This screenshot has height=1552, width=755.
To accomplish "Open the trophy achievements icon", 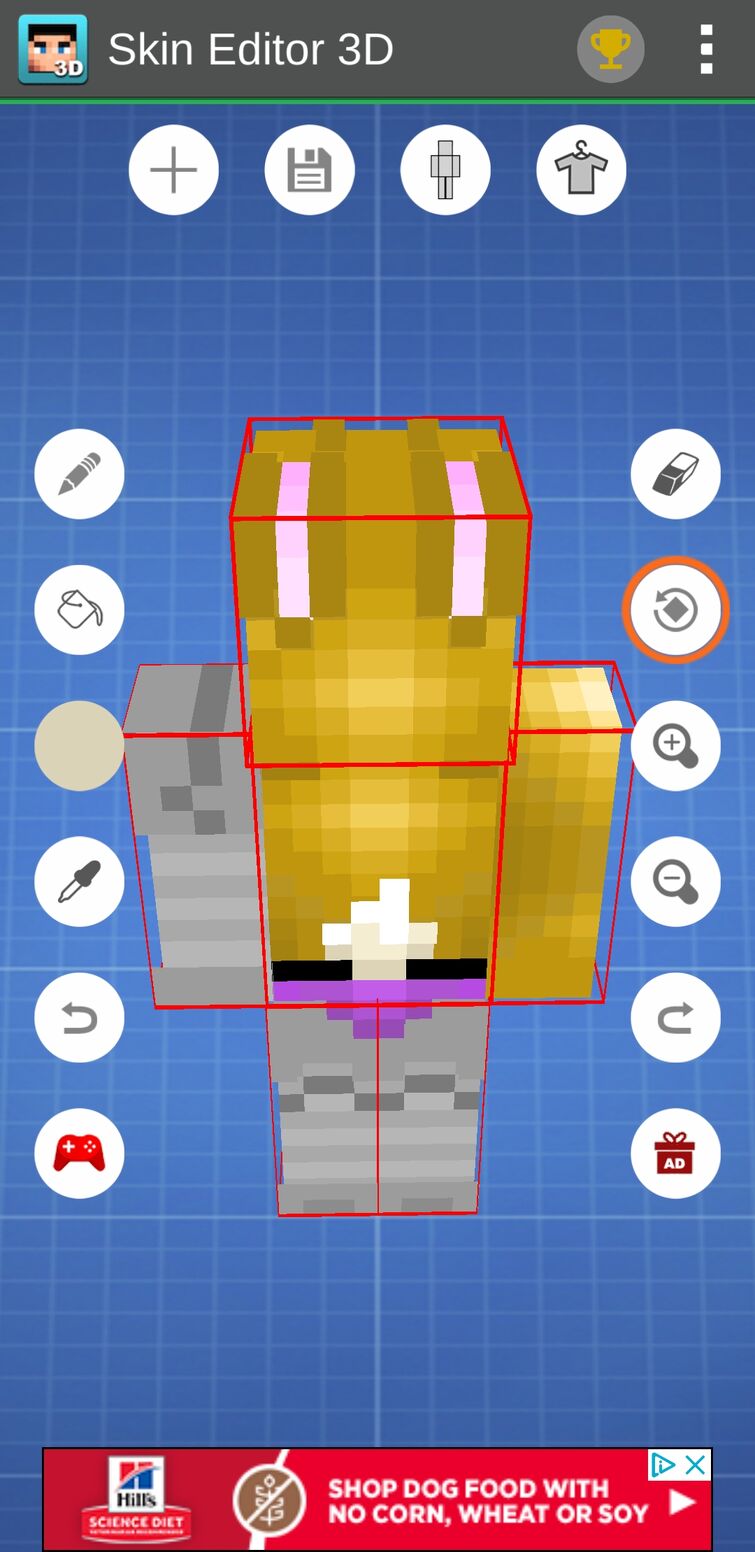I will (x=610, y=49).
